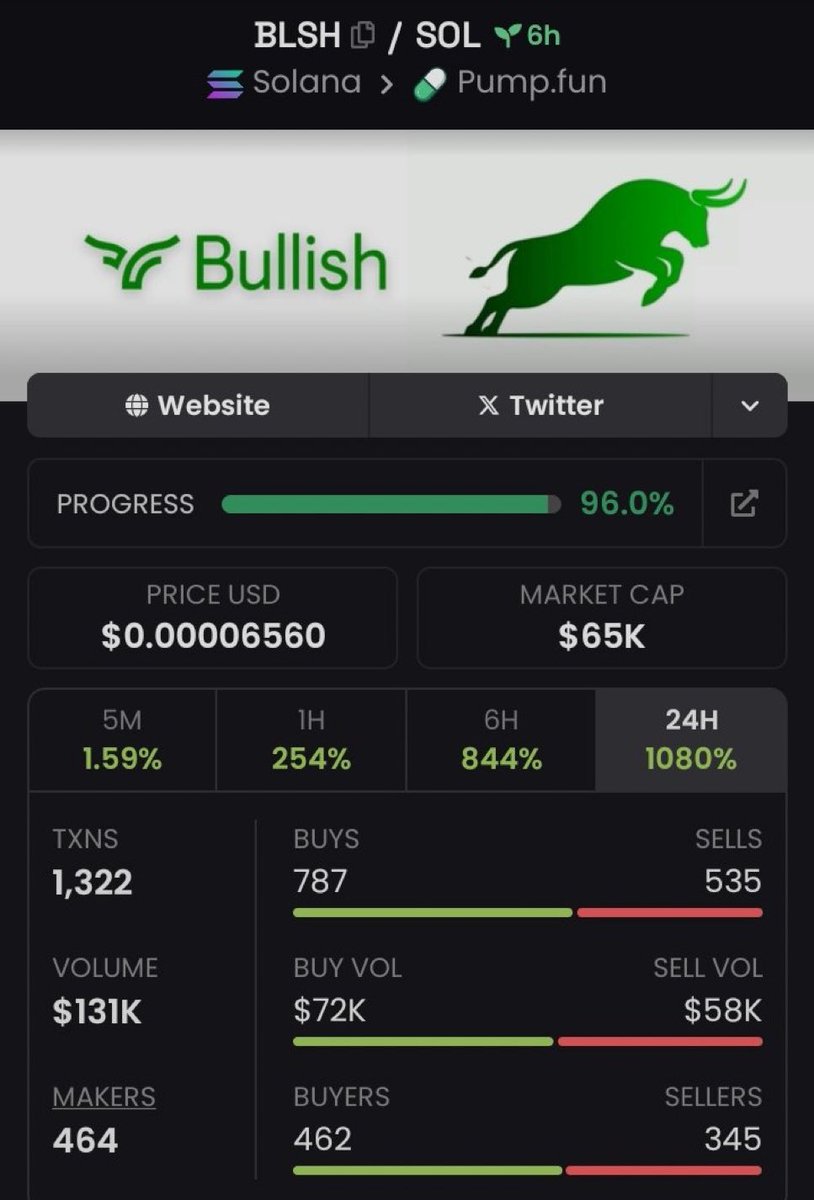Open bonding progress external link

(743, 503)
